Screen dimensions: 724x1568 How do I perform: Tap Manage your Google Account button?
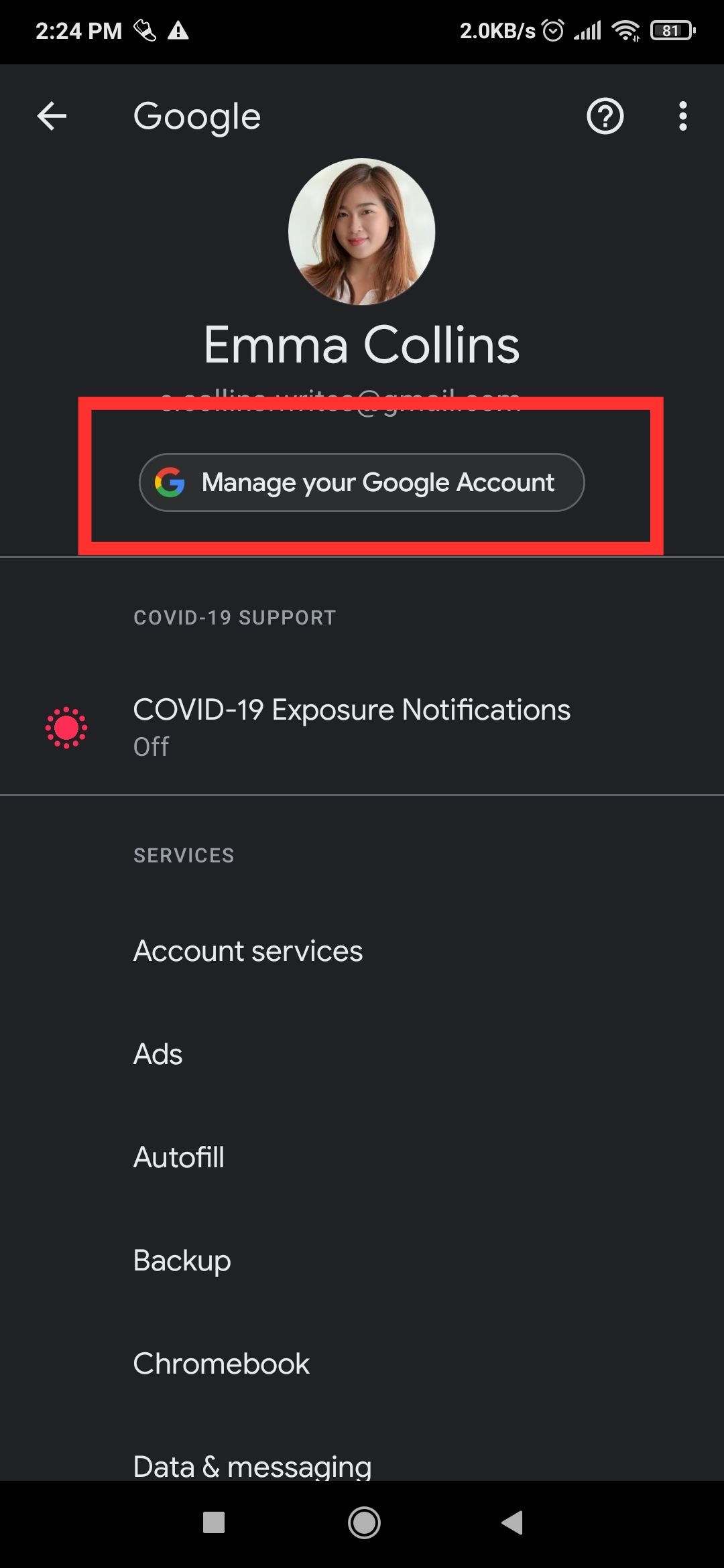tap(361, 482)
